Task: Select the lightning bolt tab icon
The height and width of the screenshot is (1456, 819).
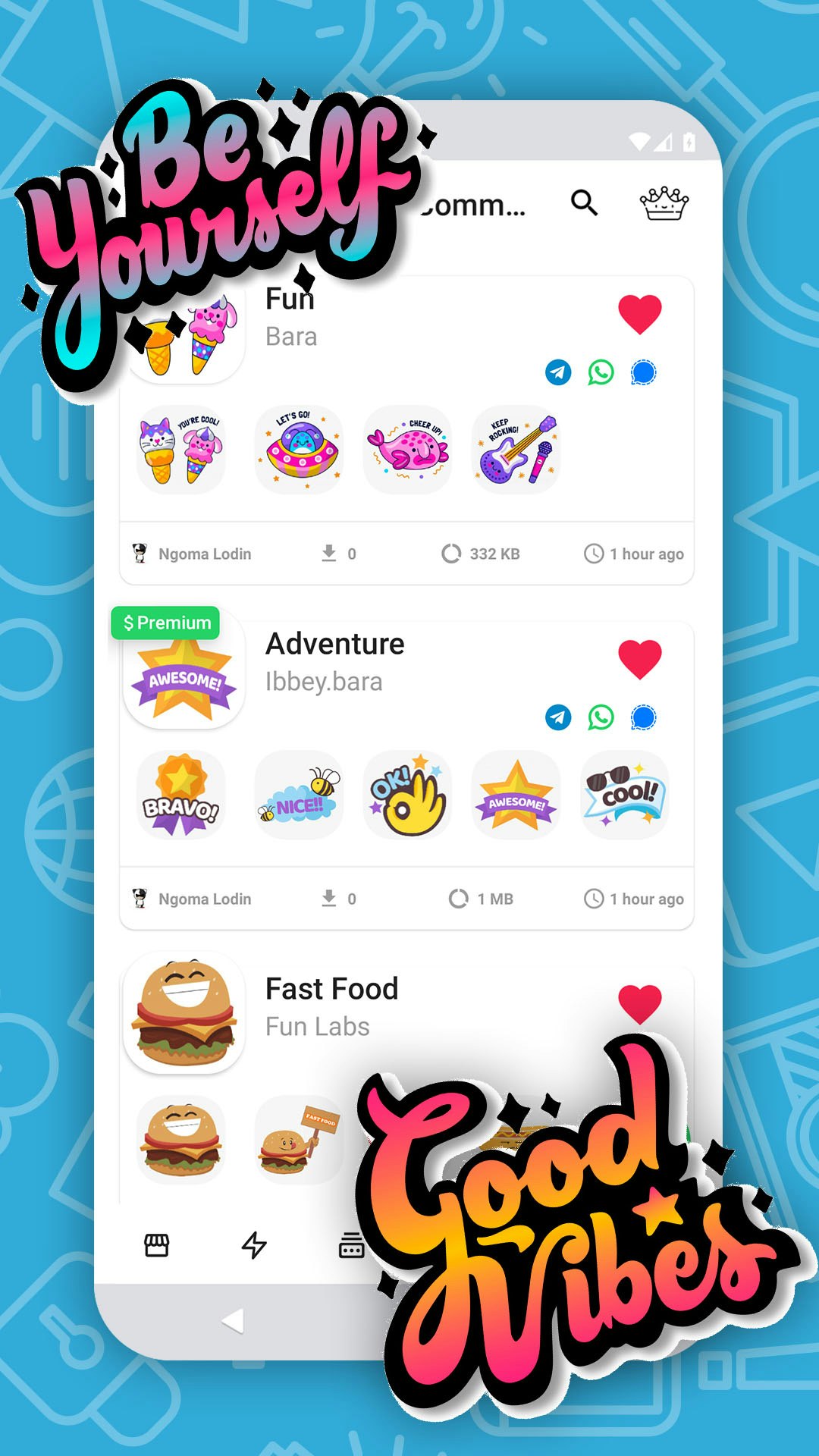Action: (254, 1242)
